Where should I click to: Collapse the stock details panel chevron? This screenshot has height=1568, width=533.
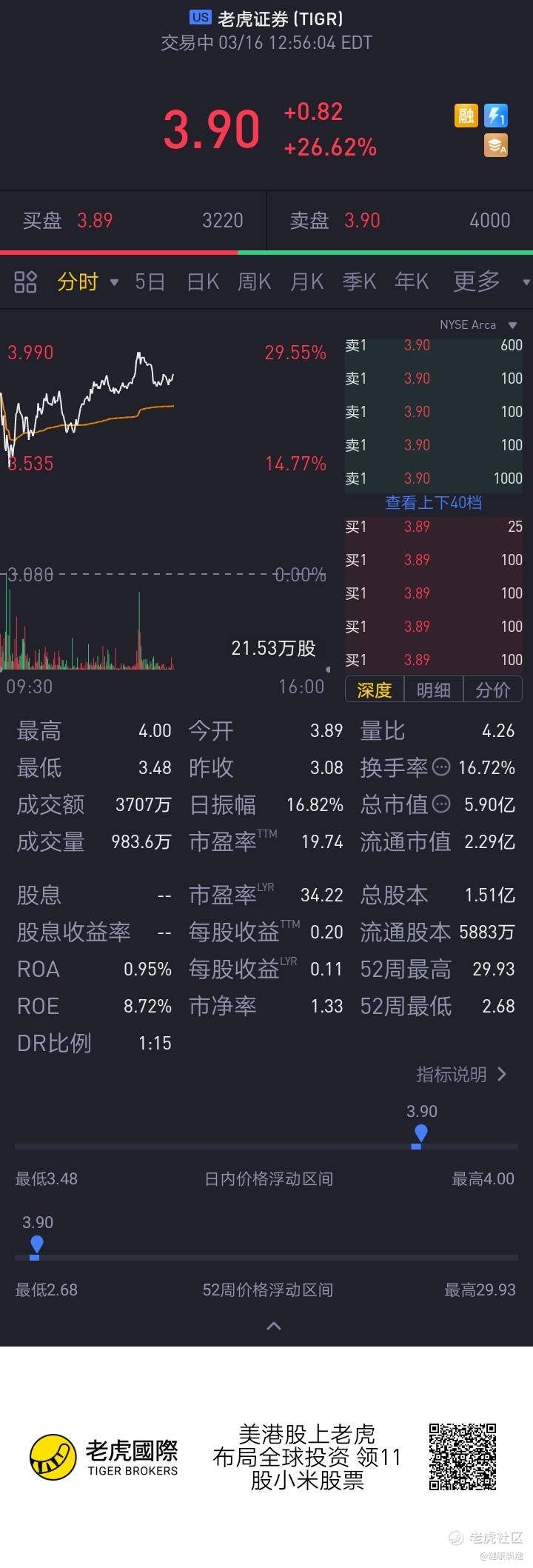273,1326
